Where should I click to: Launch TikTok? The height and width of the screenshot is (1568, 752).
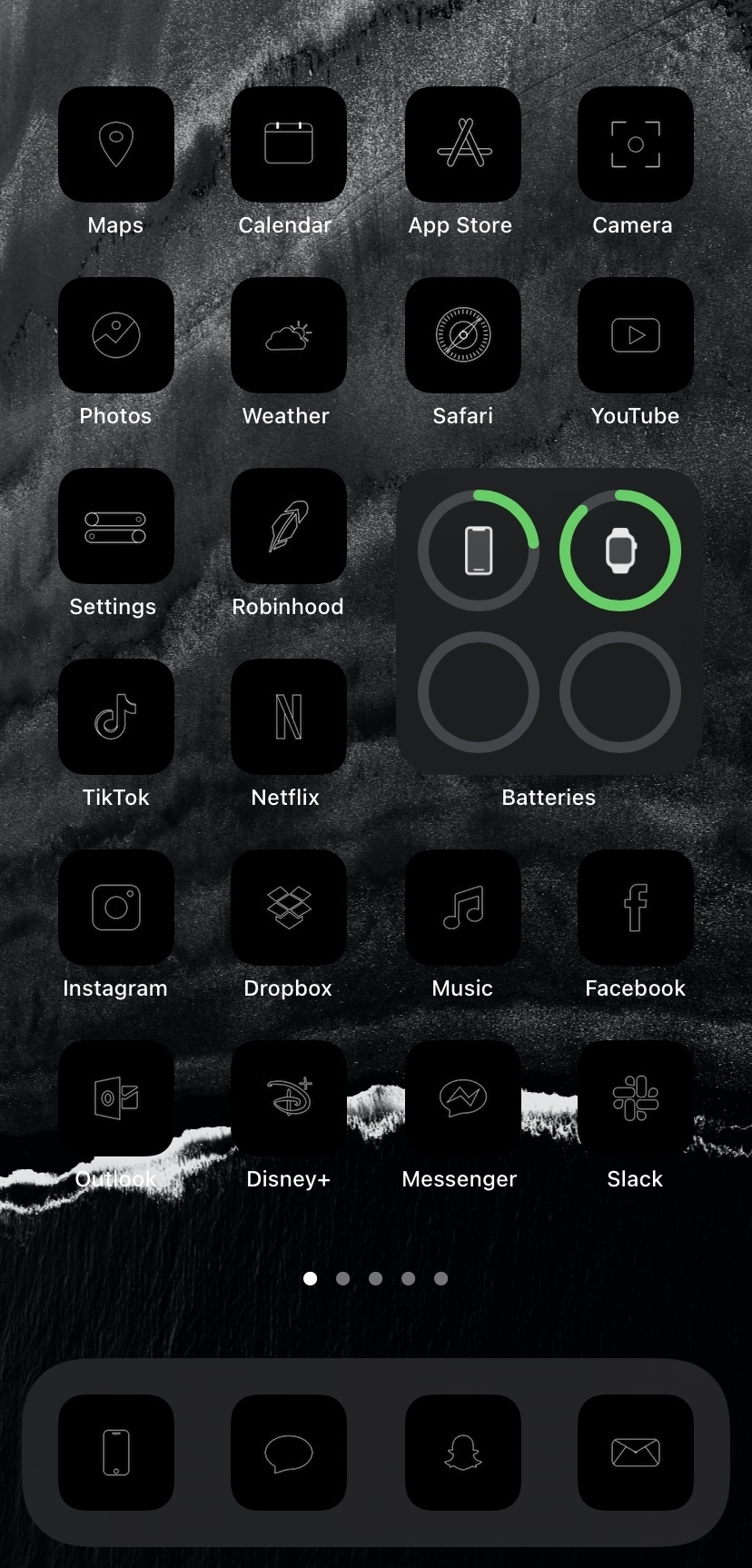coord(116,717)
